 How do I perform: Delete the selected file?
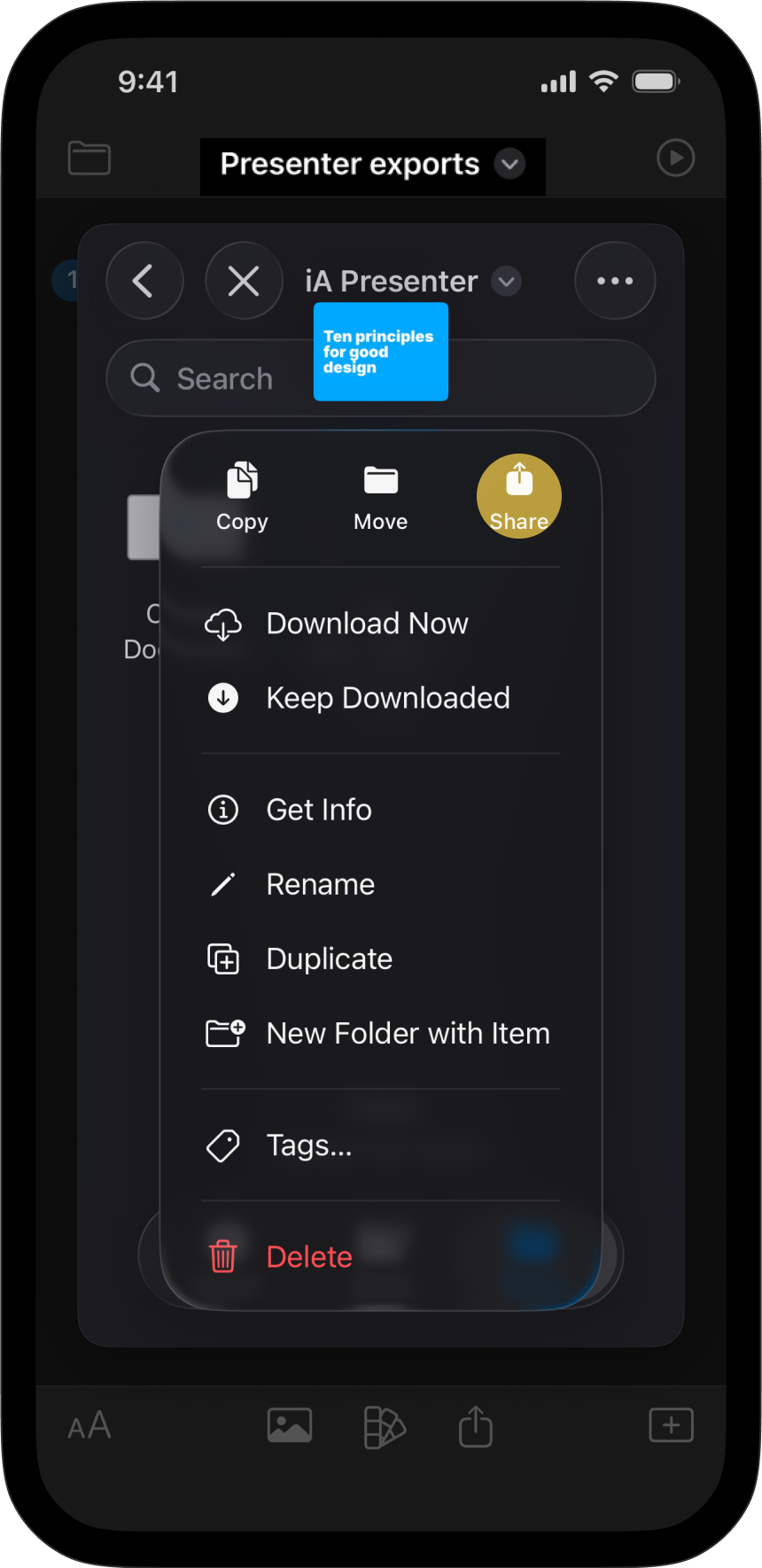tap(308, 1256)
